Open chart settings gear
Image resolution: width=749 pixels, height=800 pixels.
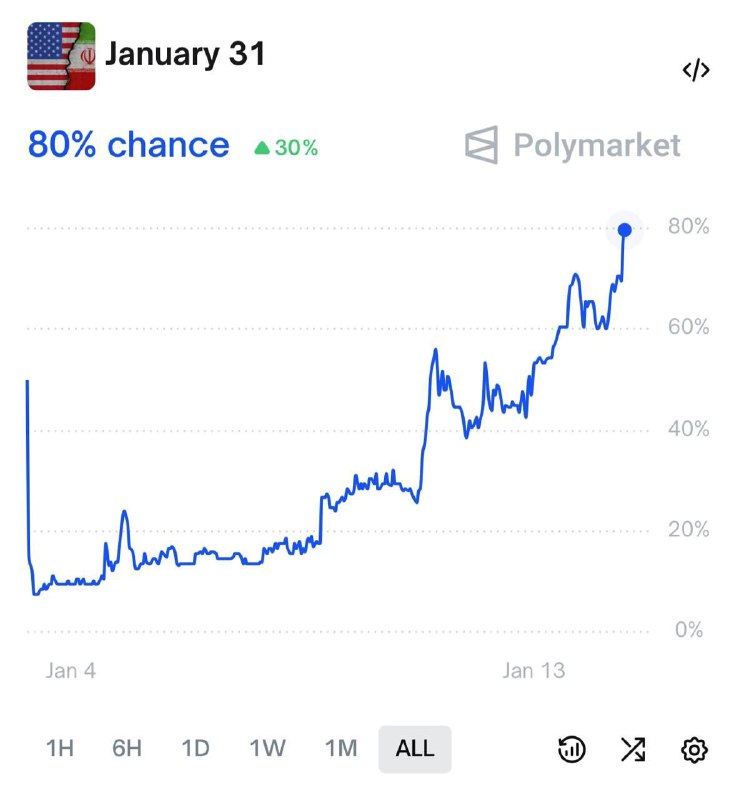(694, 749)
